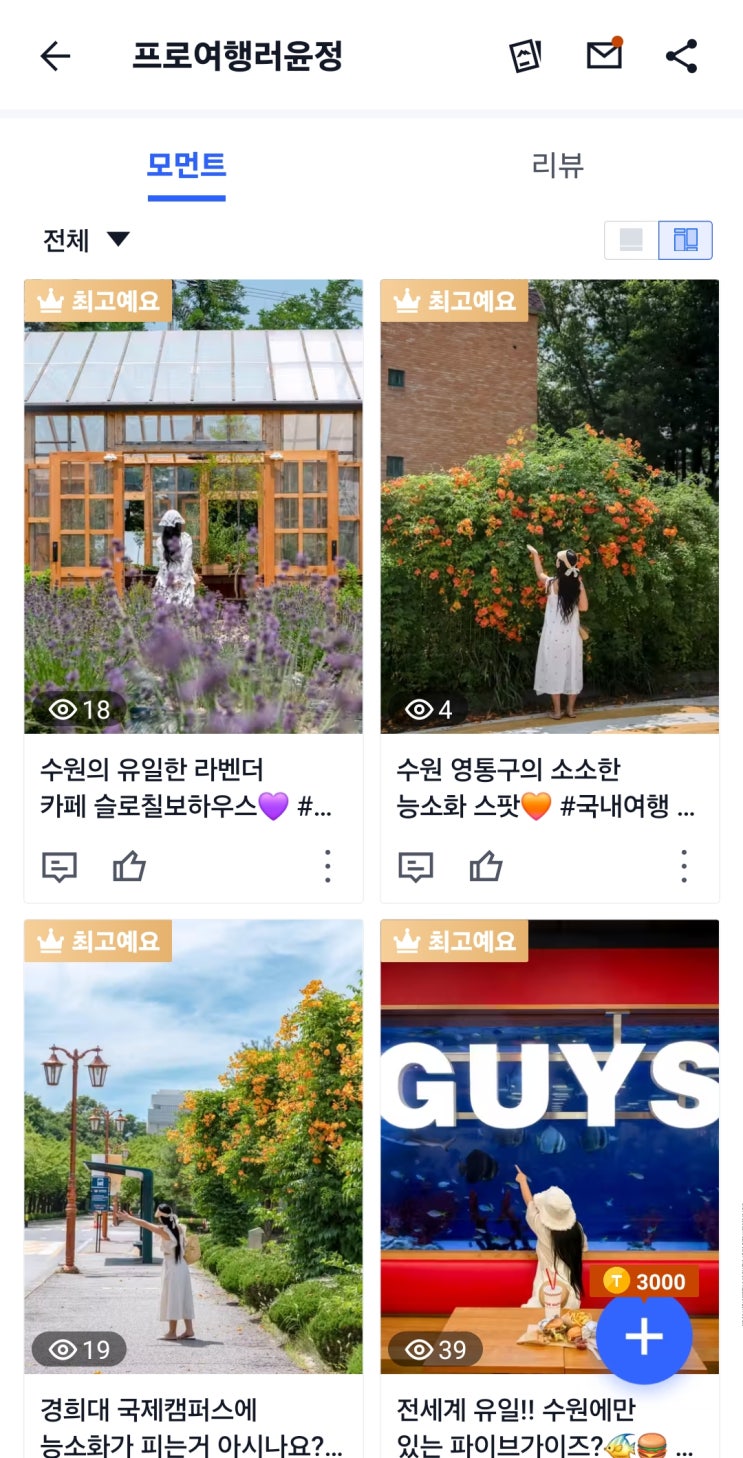Expand the 전체 filter dropdown
This screenshot has height=1458, width=743.
pyautogui.click(x=87, y=240)
